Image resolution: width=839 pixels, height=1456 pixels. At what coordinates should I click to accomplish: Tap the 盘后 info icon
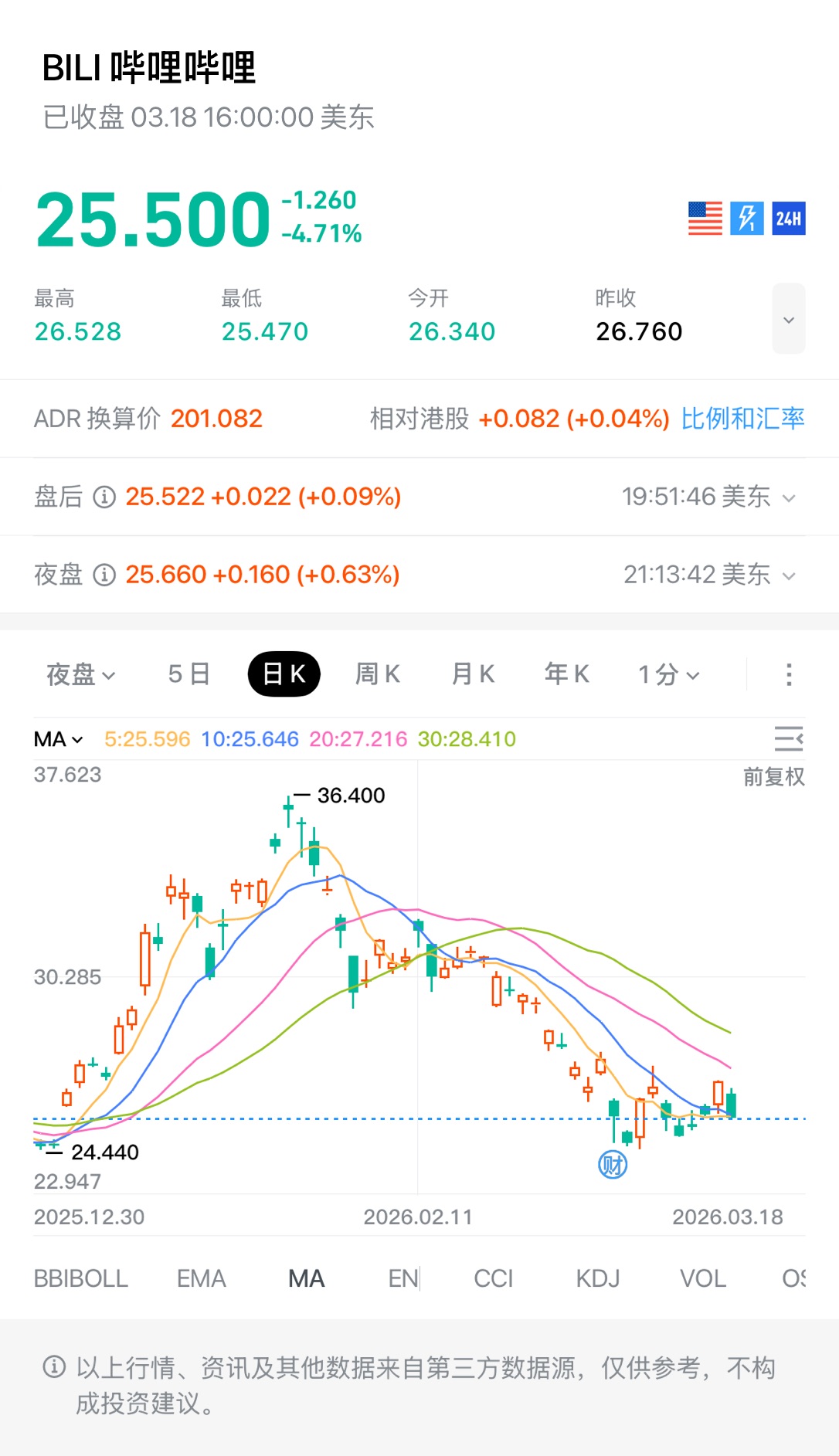[104, 497]
